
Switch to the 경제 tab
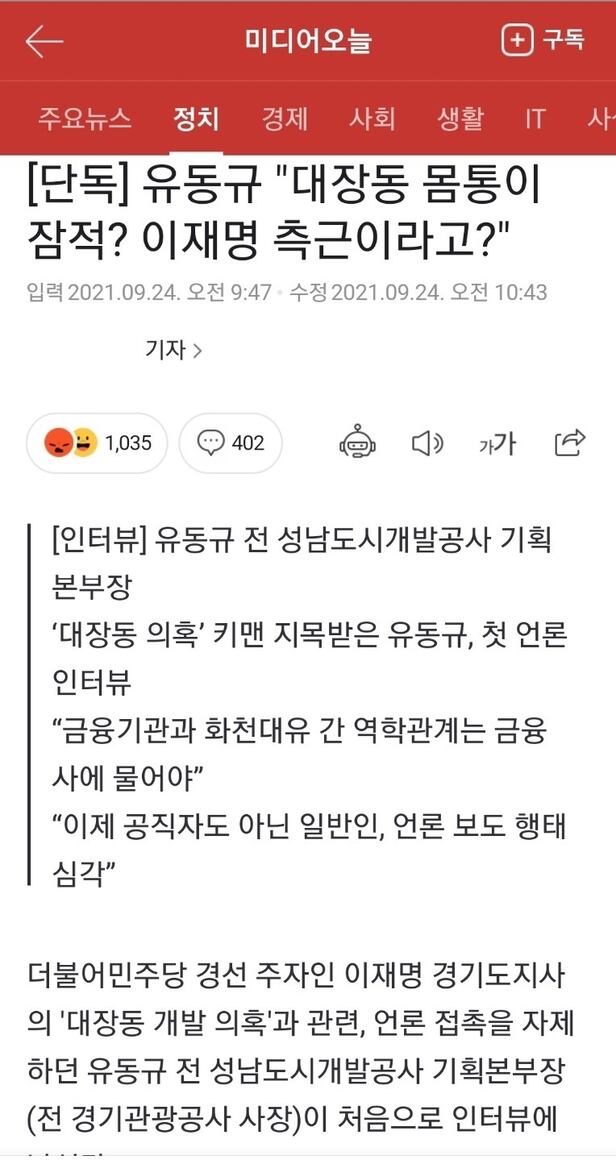point(284,119)
